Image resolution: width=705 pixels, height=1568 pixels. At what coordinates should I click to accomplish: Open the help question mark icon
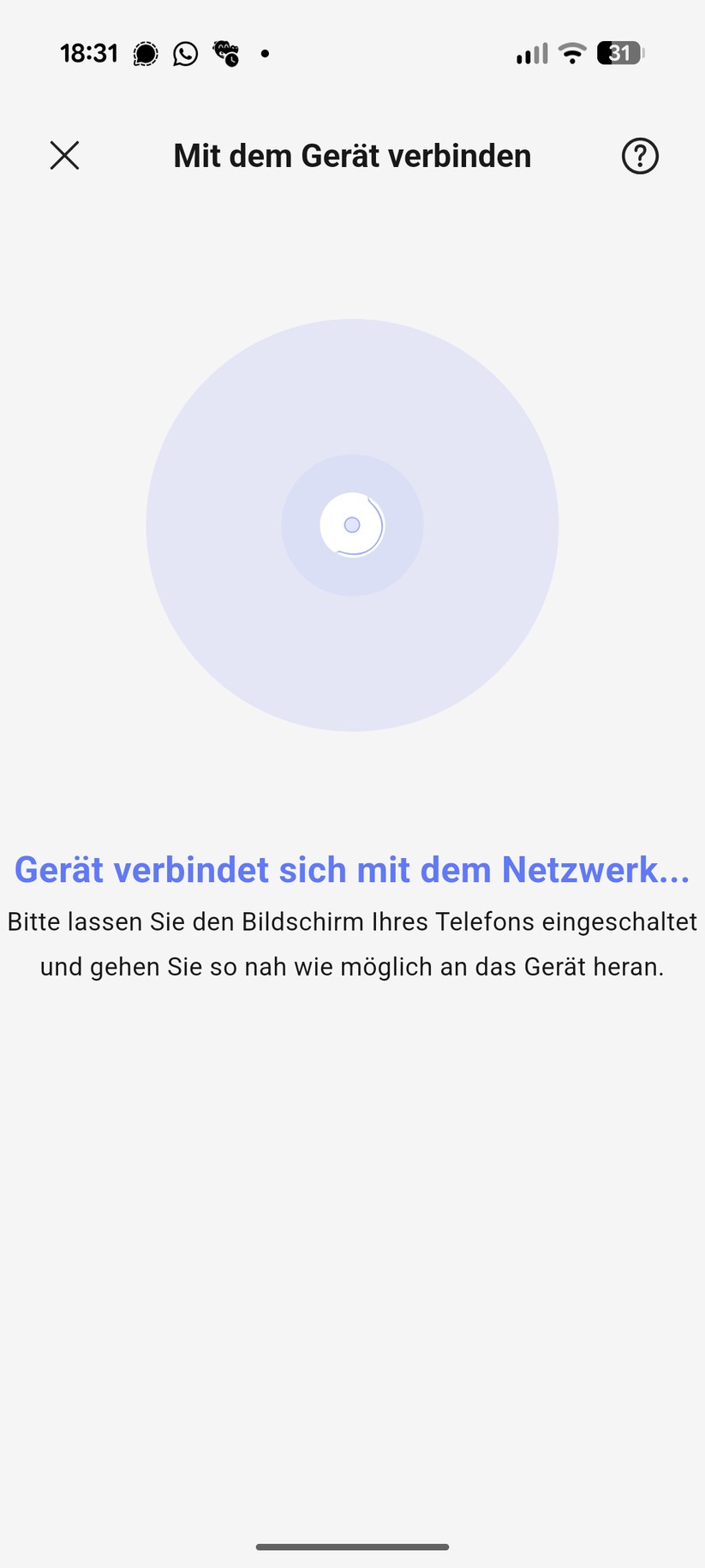(x=639, y=156)
